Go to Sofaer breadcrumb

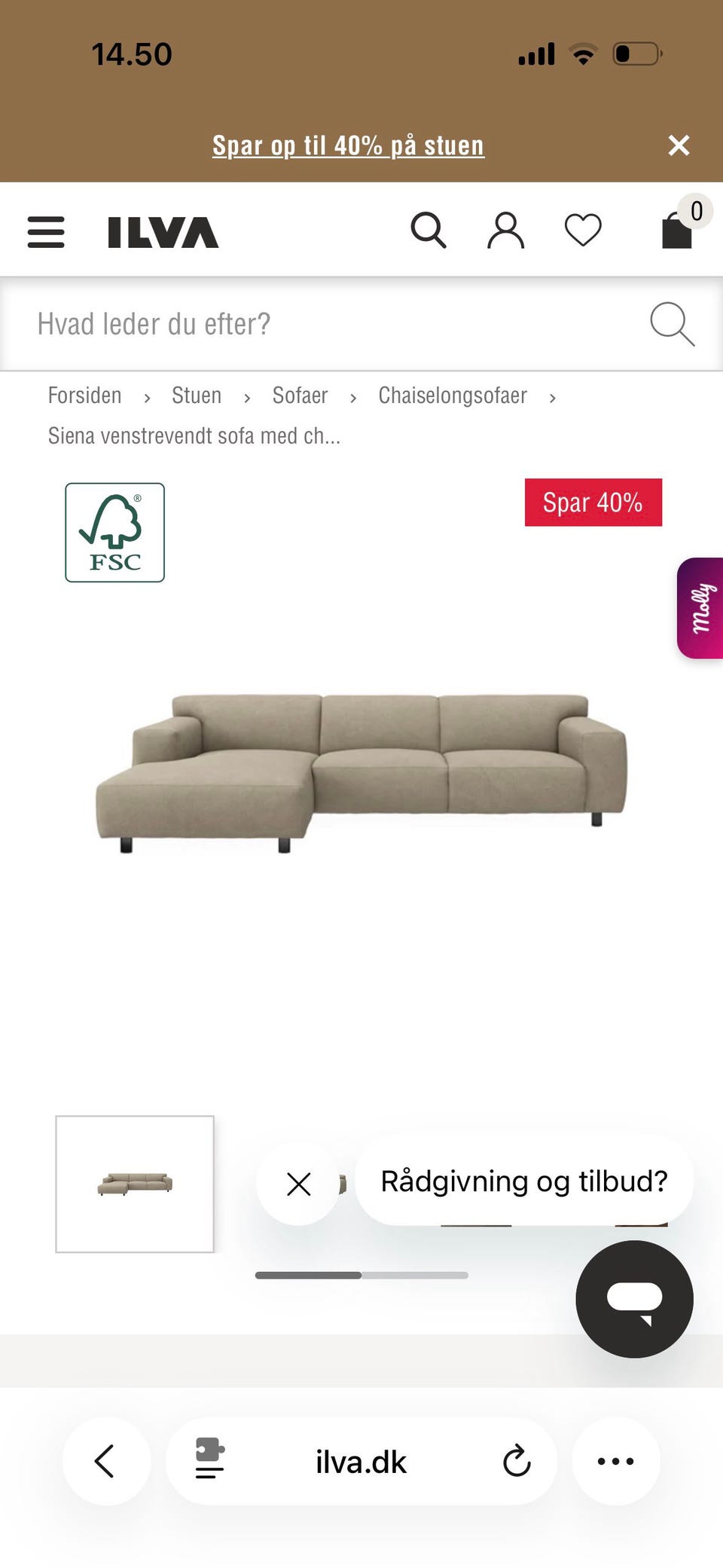300,395
